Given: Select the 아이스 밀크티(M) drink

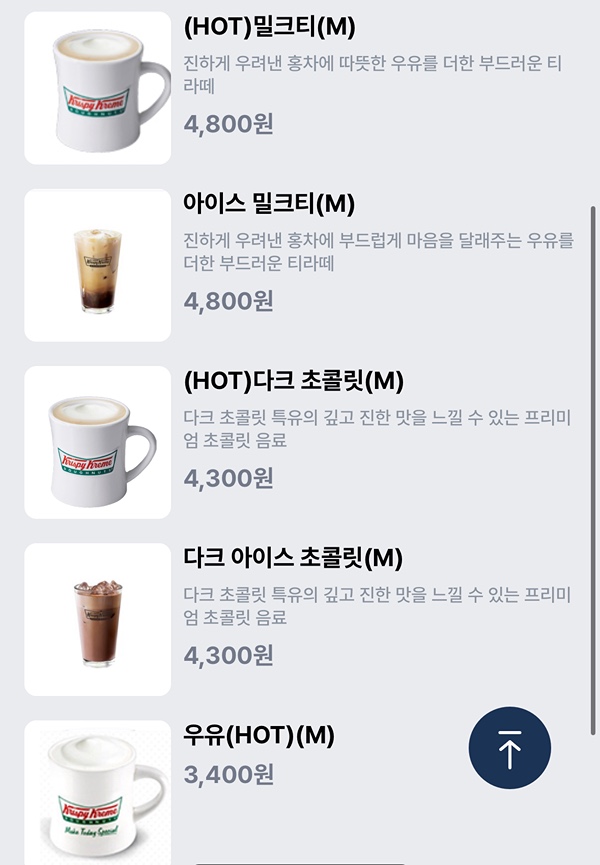Looking at the screenshot, I should (270, 204).
